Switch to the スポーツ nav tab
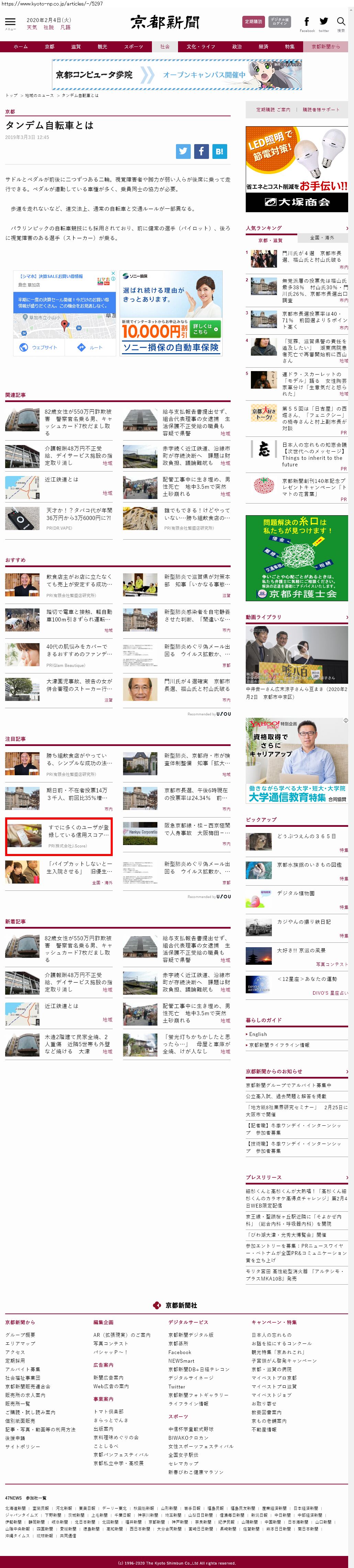The height and width of the screenshot is (1568, 354). (x=133, y=47)
